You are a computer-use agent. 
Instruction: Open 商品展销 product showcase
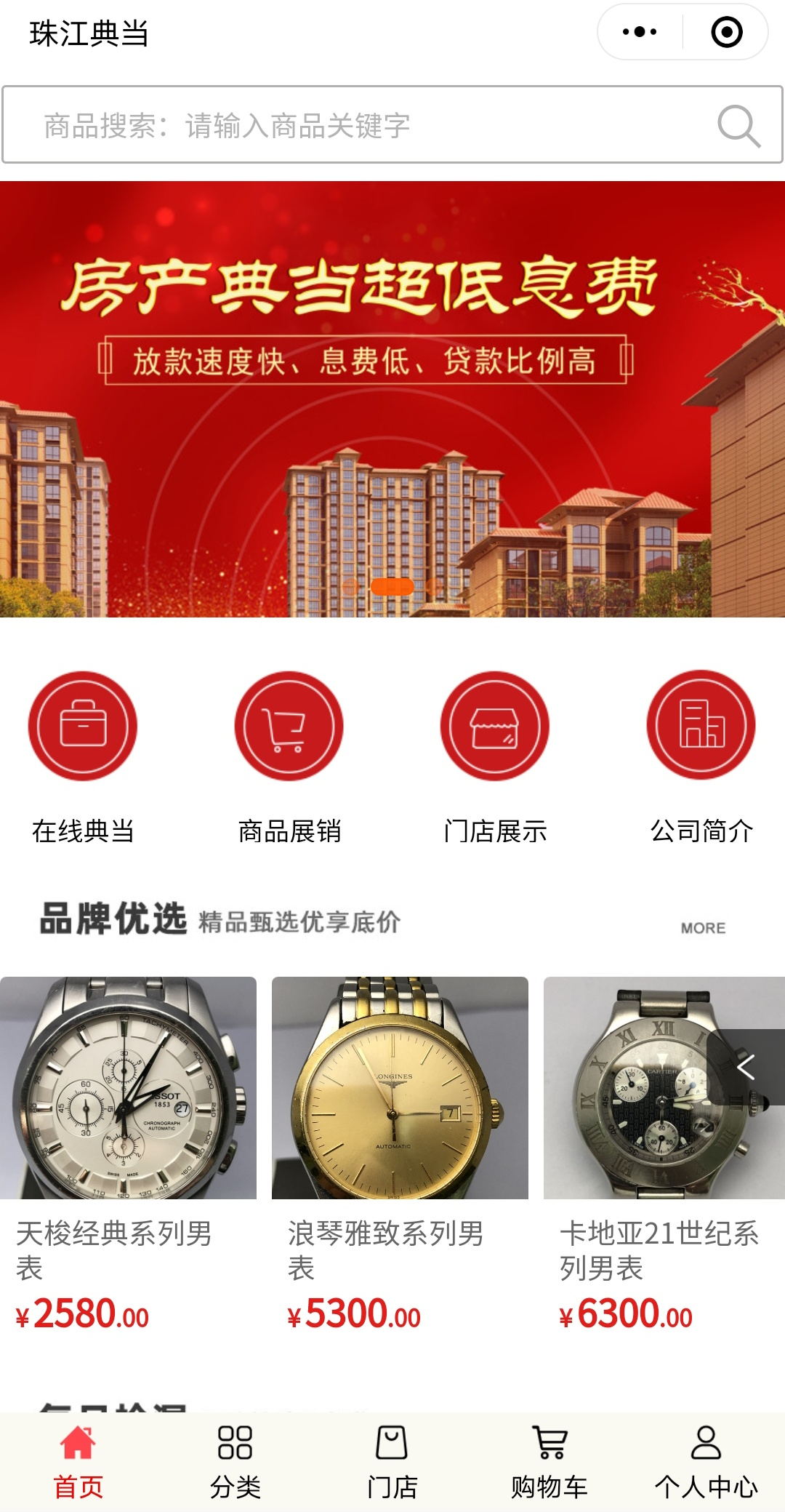[289, 756]
